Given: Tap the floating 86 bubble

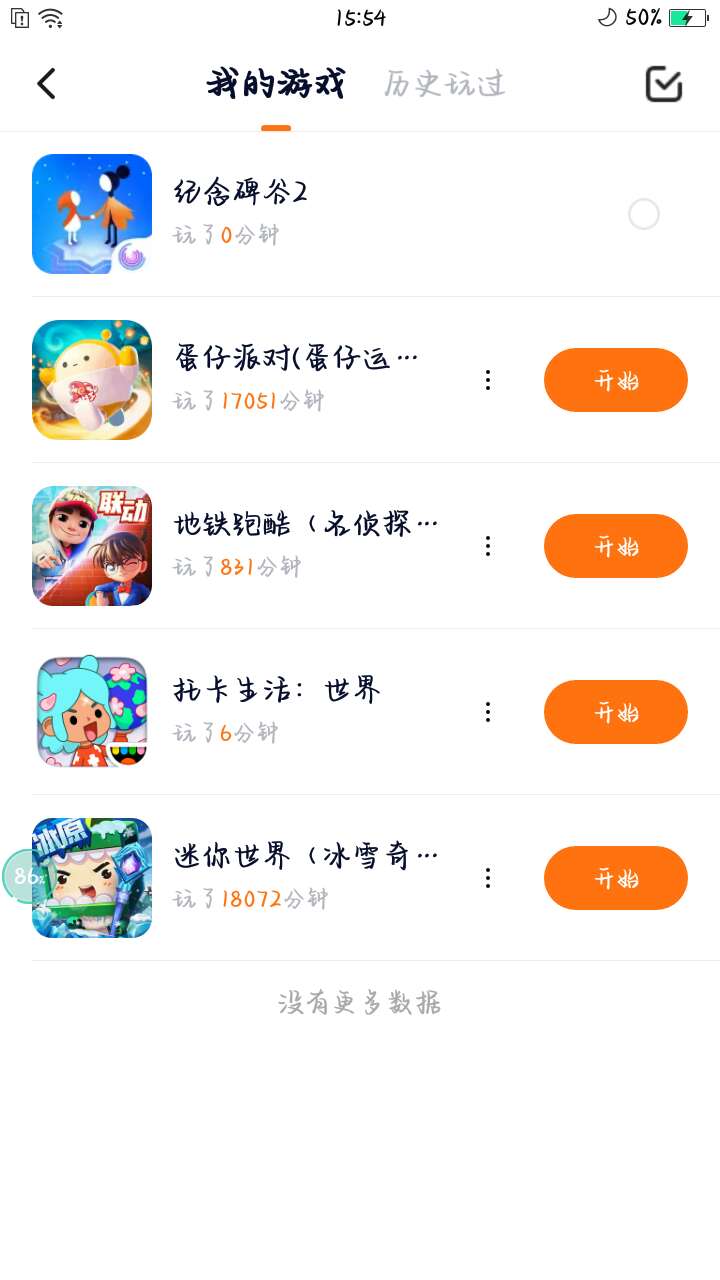Looking at the screenshot, I should point(22,876).
